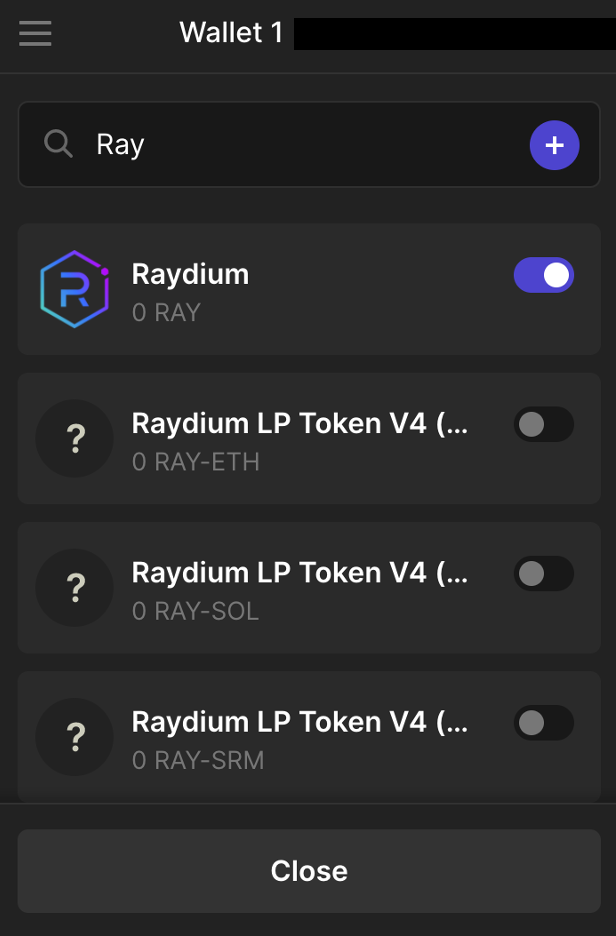
Task: Turn on the RAY-SRM LP token toggle
Action: pos(544,722)
